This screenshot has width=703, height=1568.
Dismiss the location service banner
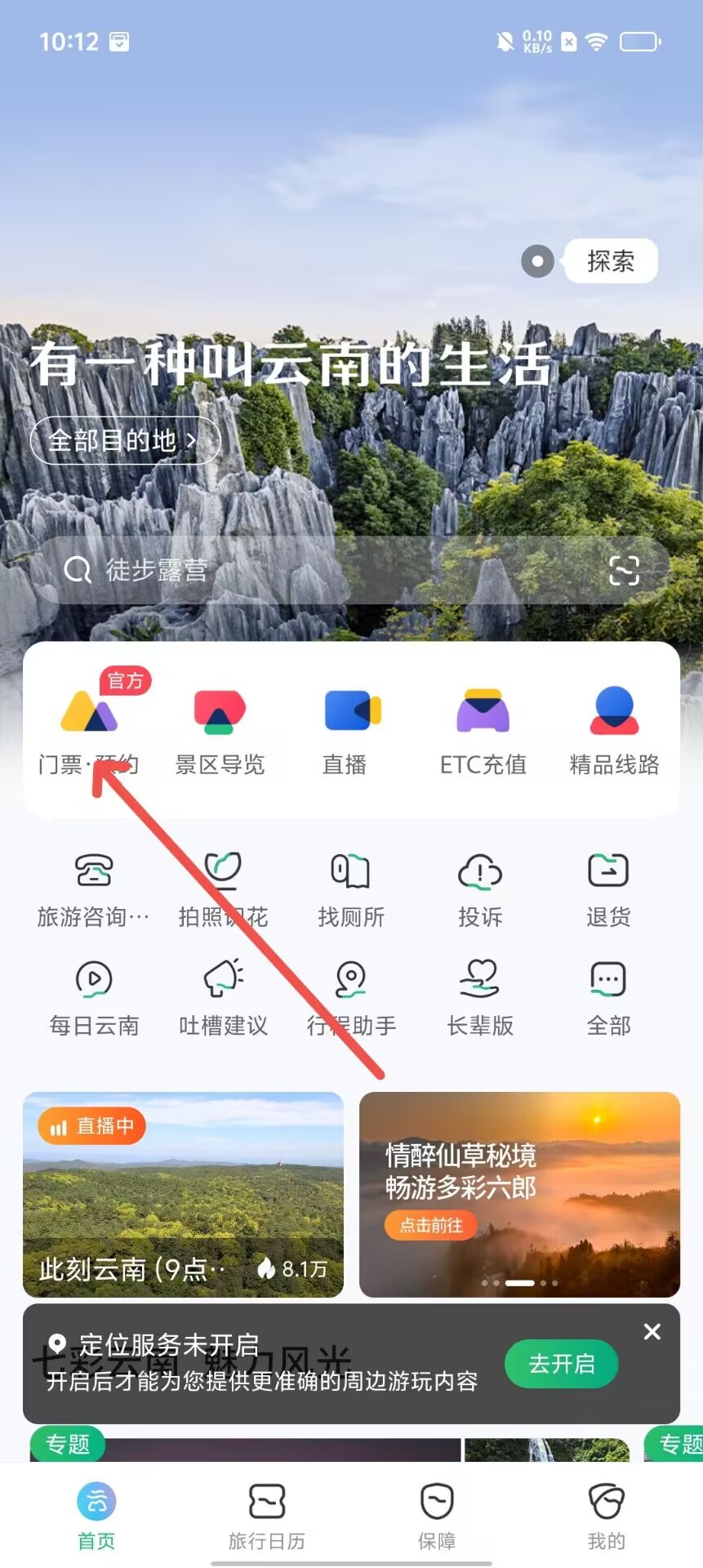652,1332
